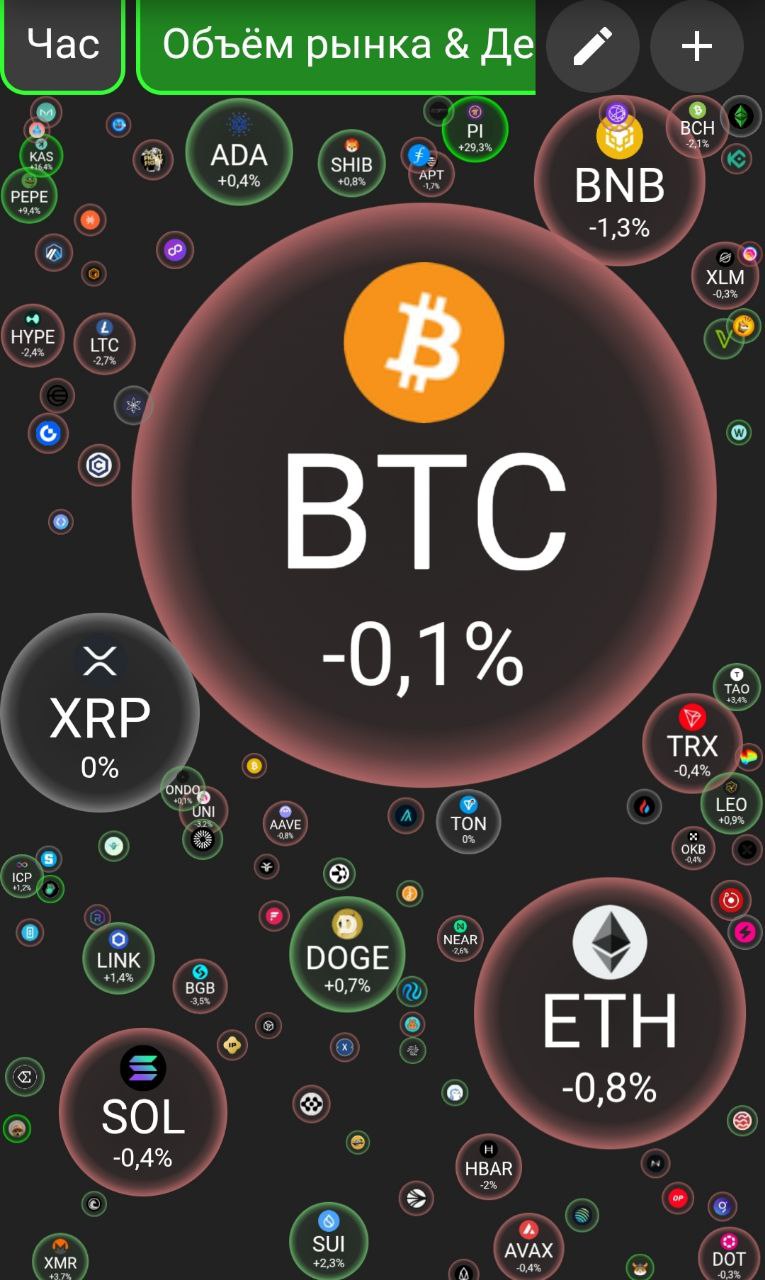765x1280 pixels.
Task: Open the Объём рынка chart preset
Action: 340,45
